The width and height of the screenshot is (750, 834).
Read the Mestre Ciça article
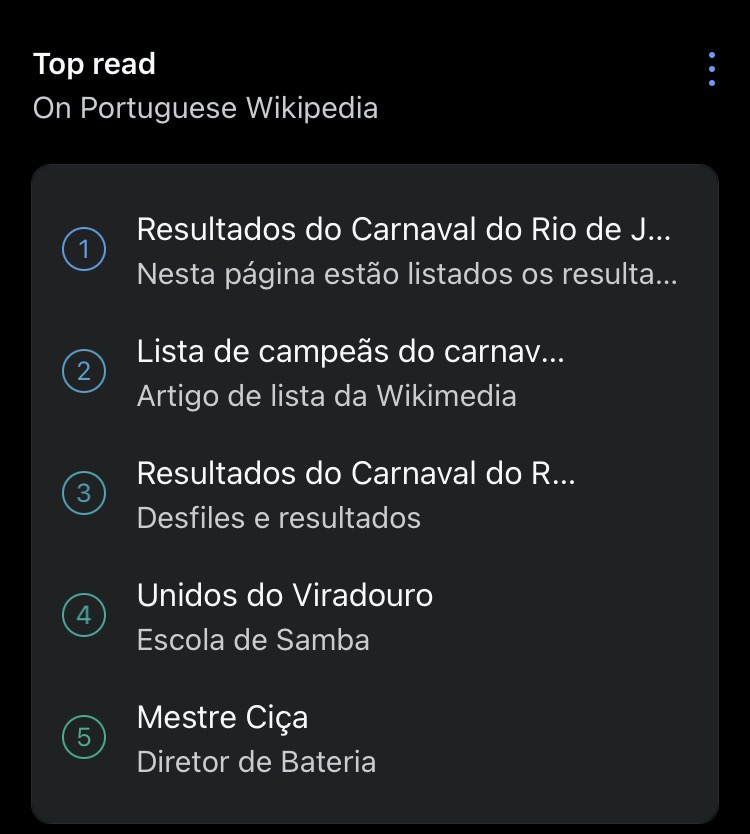coord(257,738)
